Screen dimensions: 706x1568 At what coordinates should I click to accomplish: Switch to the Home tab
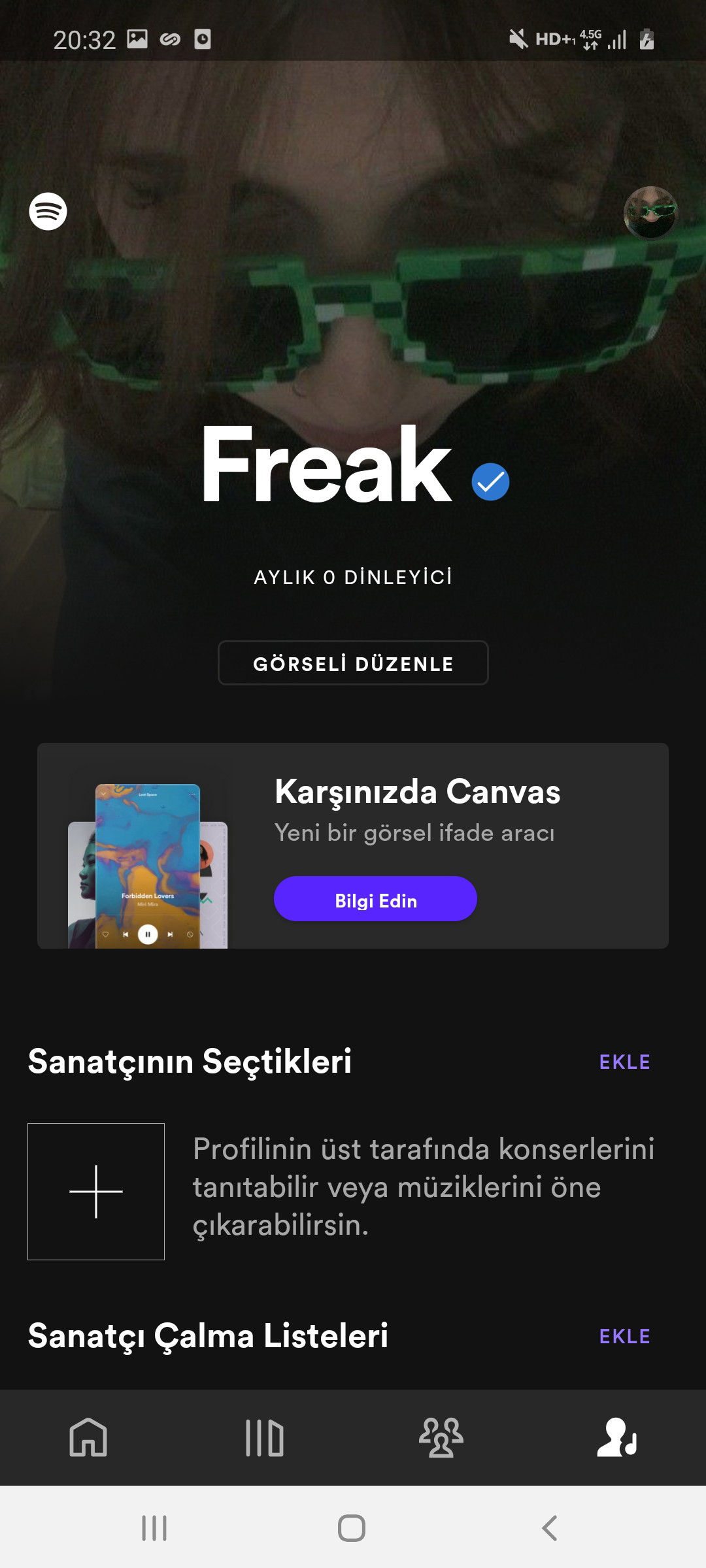tap(88, 1437)
